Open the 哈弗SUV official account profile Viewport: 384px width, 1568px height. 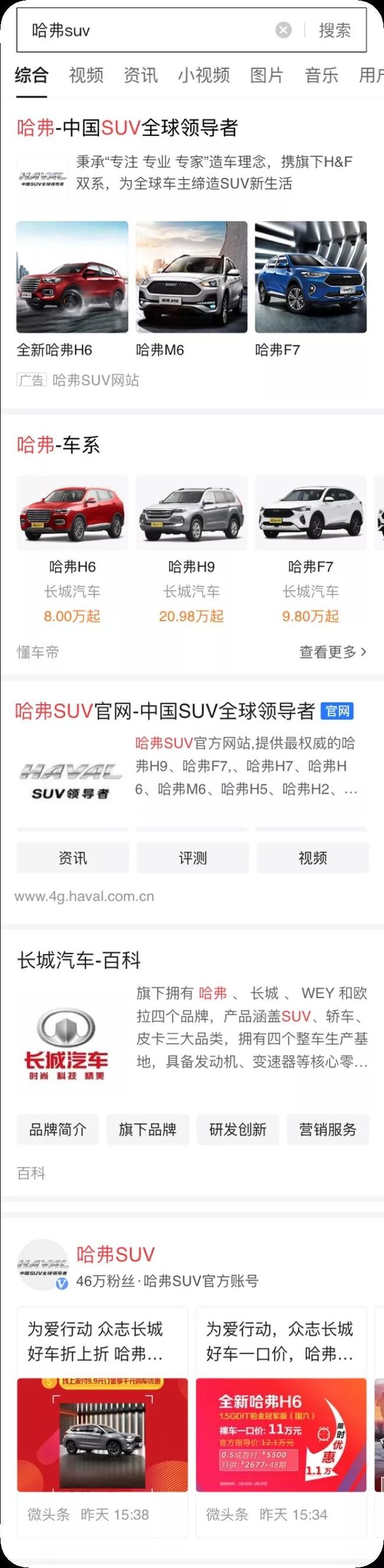(116, 1254)
